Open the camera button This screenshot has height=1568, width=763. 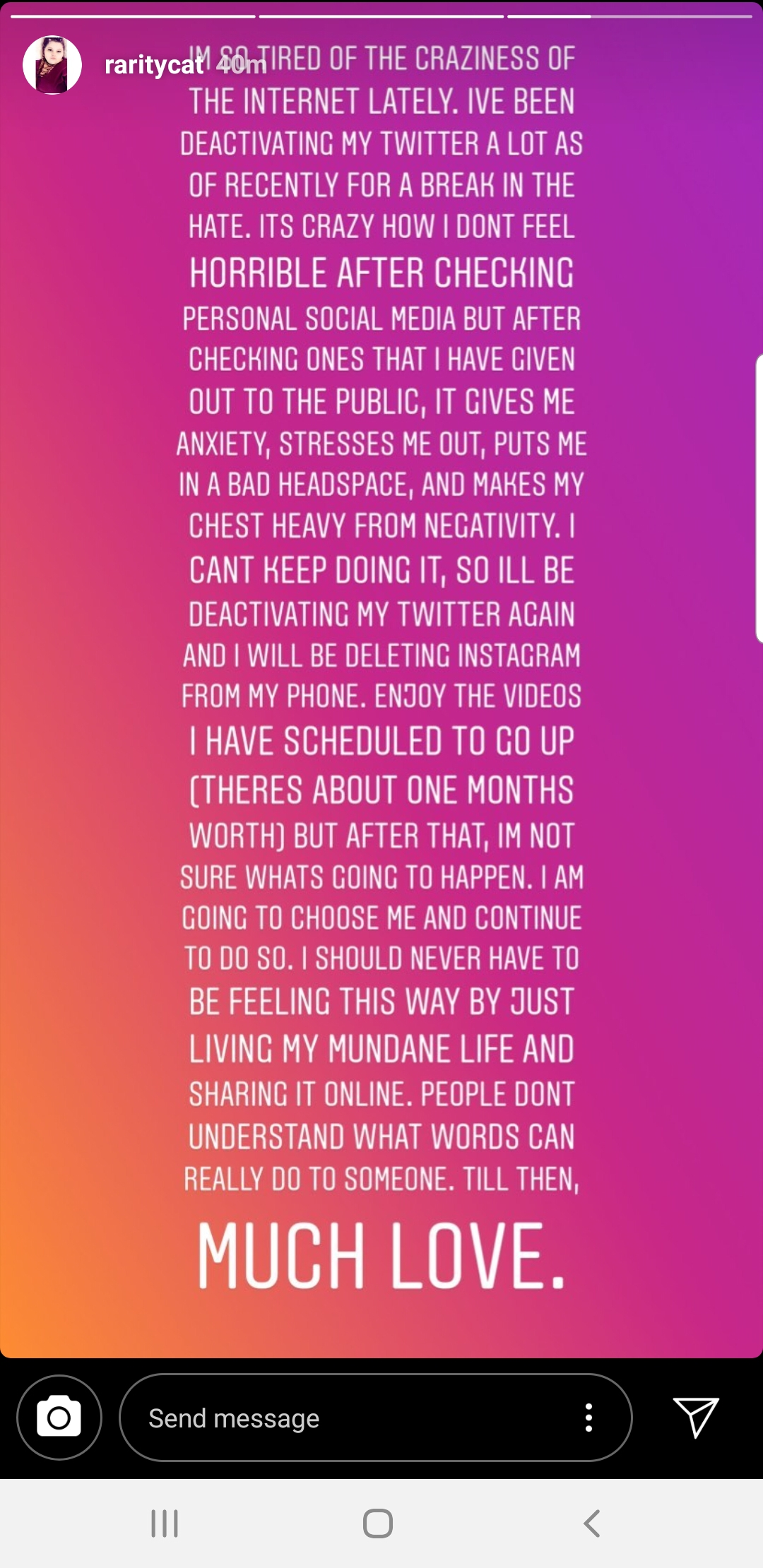pyautogui.click(x=59, y=1417)
